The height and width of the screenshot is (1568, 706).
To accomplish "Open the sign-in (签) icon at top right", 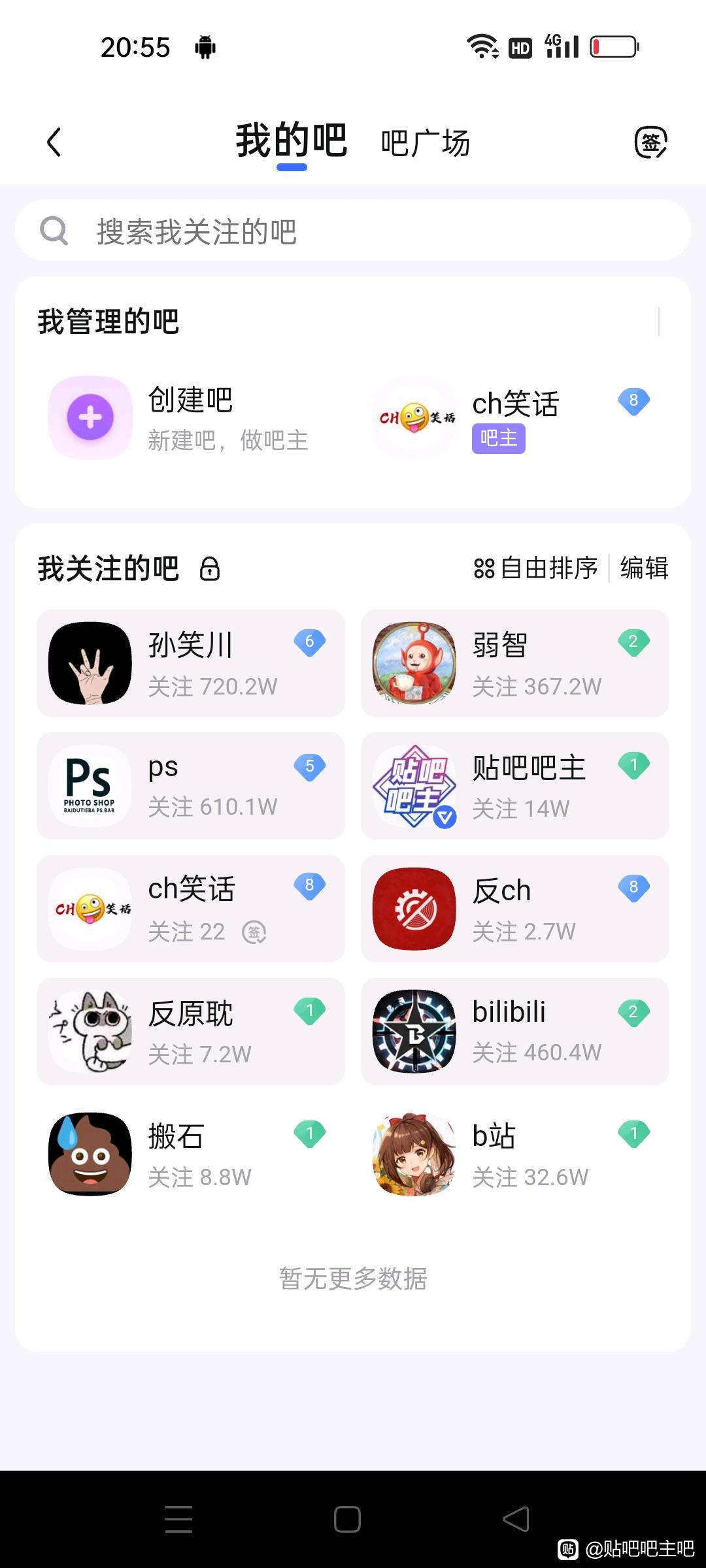I will tap(650, 142).
